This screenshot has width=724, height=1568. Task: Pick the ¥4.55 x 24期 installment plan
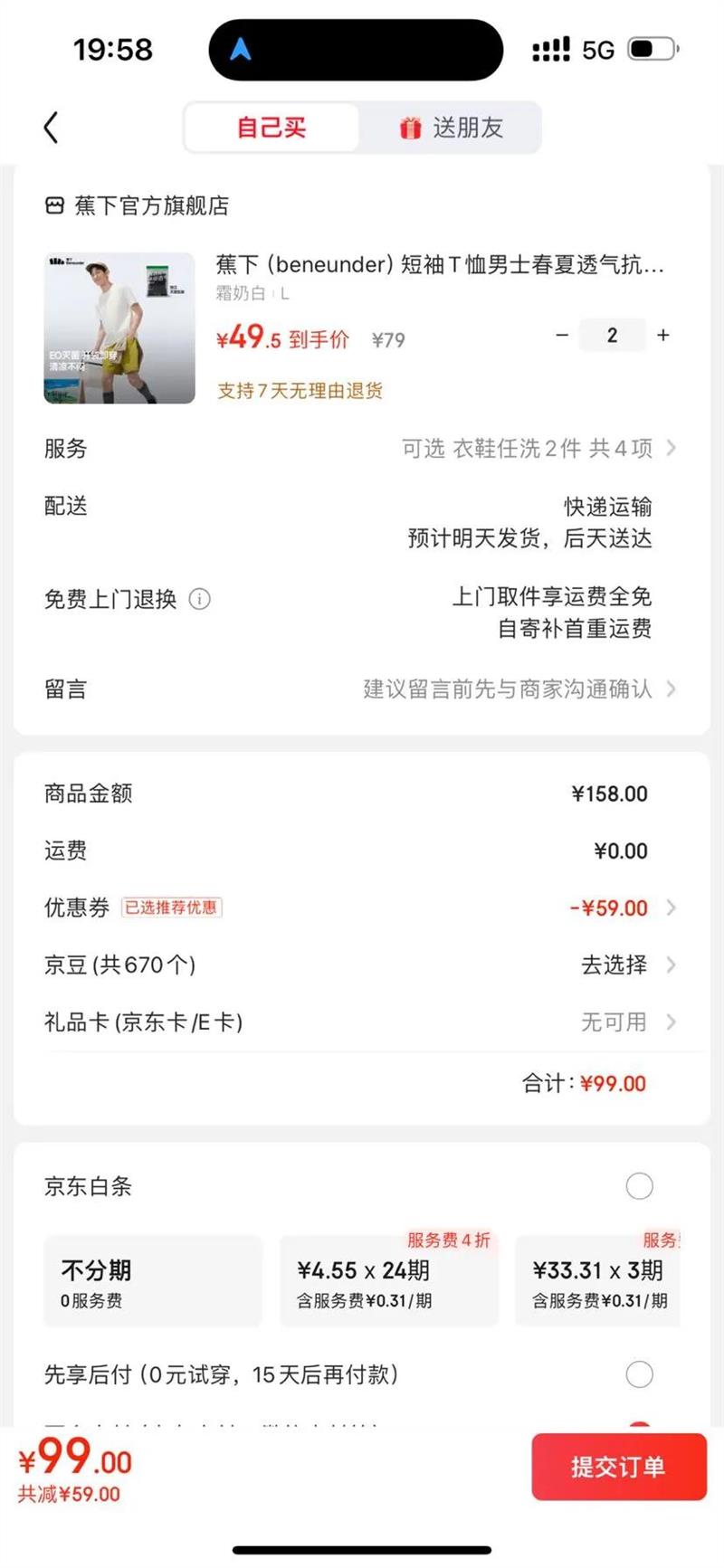(388, 1282)
